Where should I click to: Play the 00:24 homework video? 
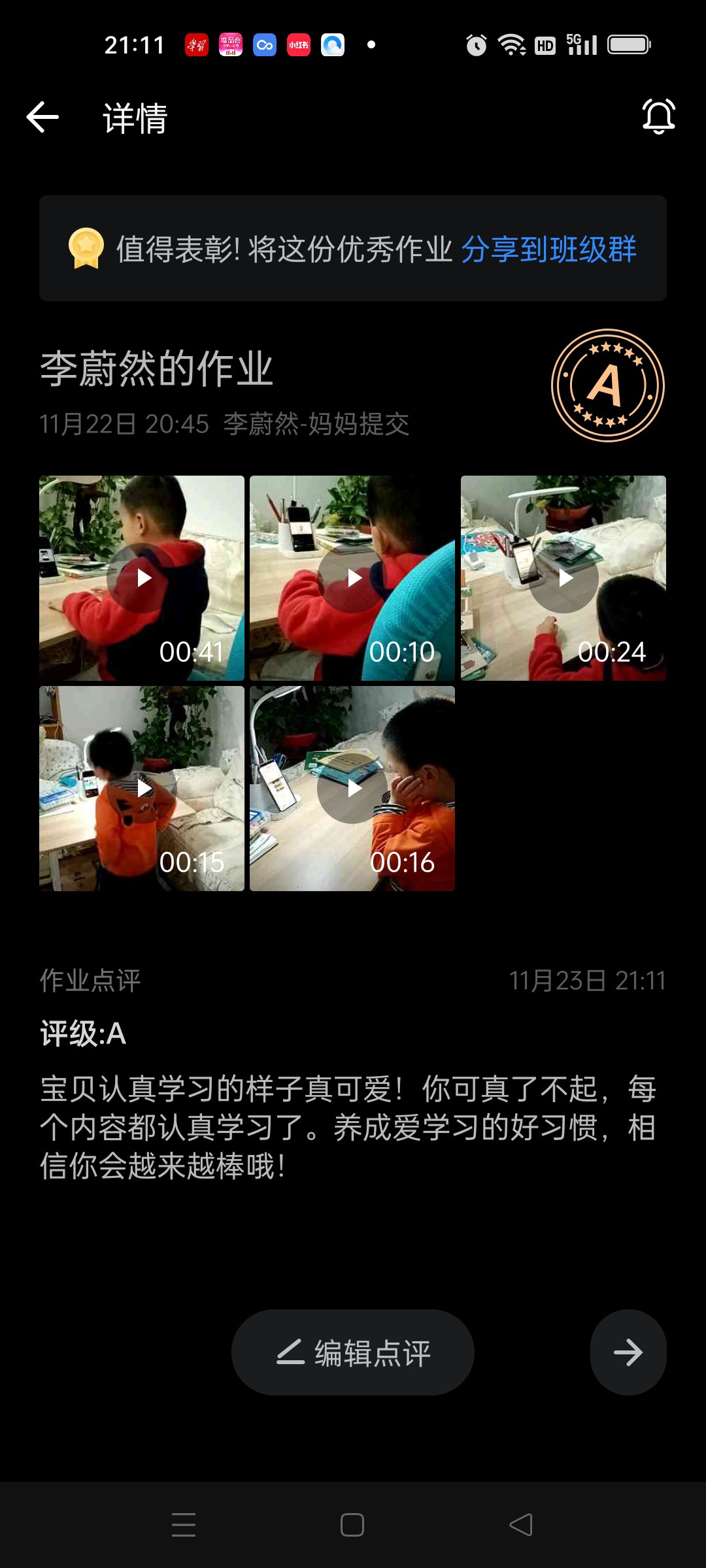pos(563,578)
